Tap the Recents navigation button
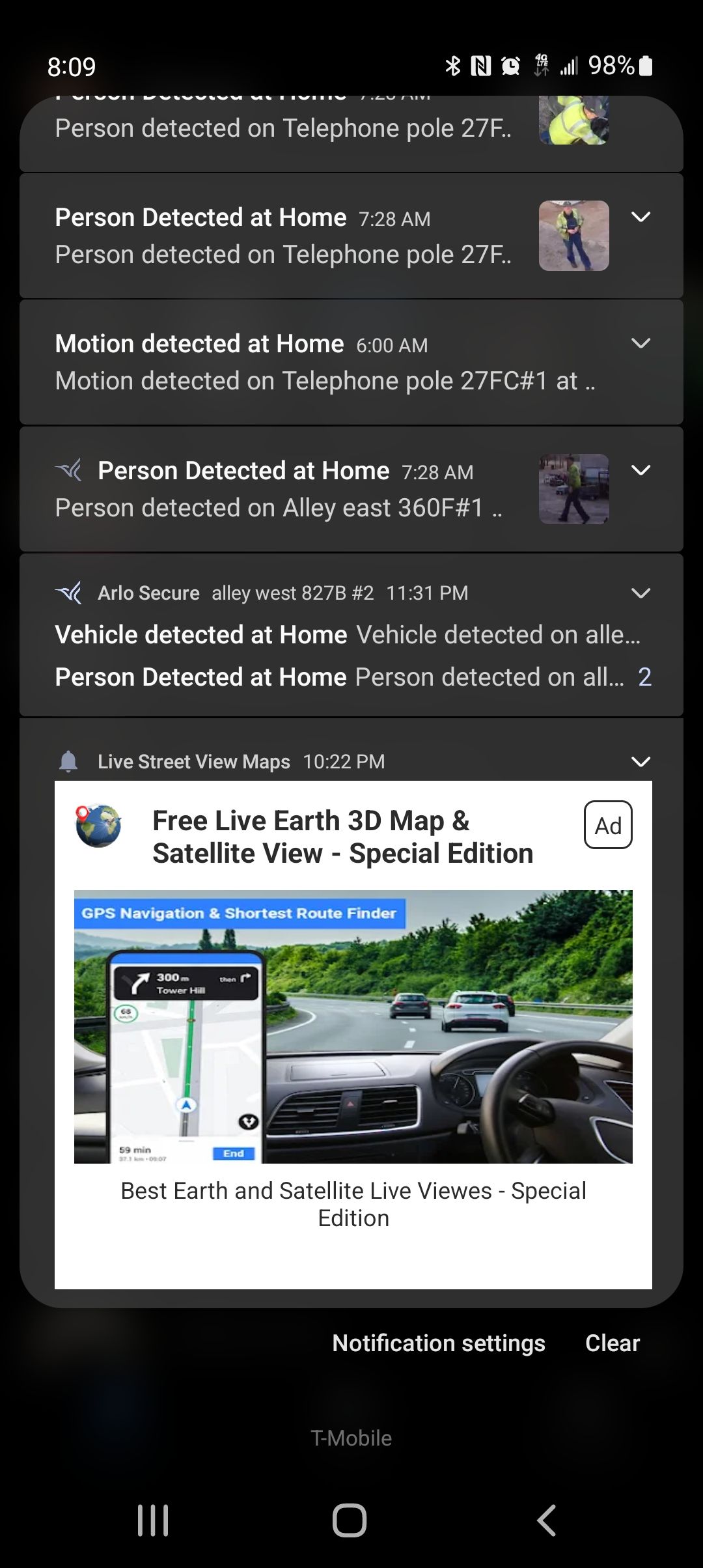This screenshot has width=703, height=1568. 153,1522
